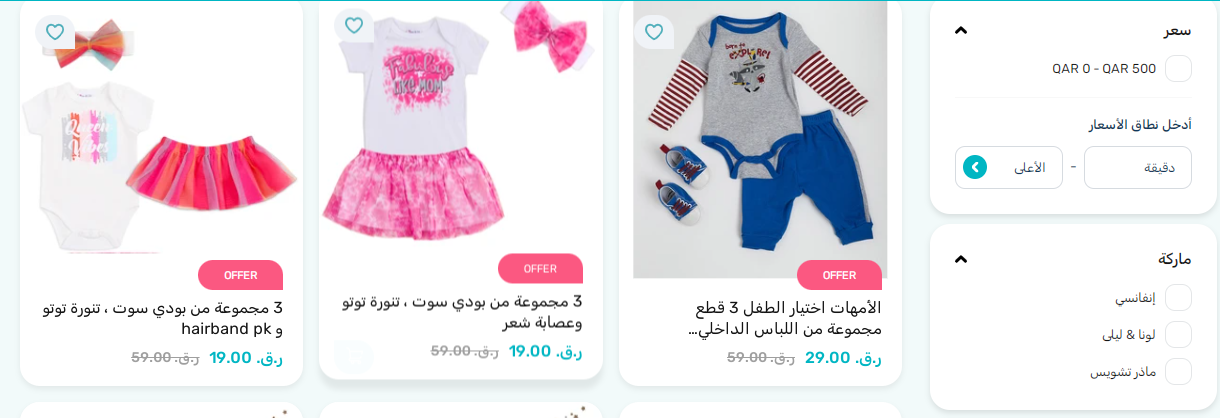Tick the ماذر تشويس brand checkbox
1220x418 pixels.
click(x=1178, y=372)
